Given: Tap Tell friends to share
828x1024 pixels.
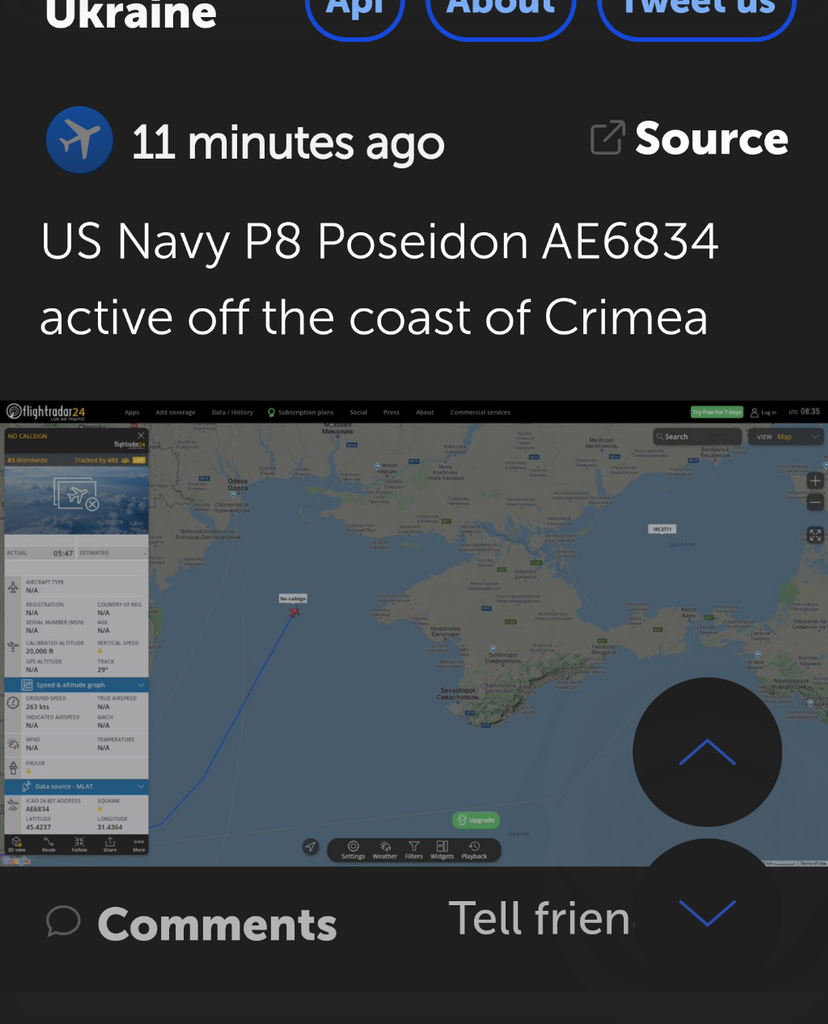Looking at the screenshot, I should [x=538, y=918].
